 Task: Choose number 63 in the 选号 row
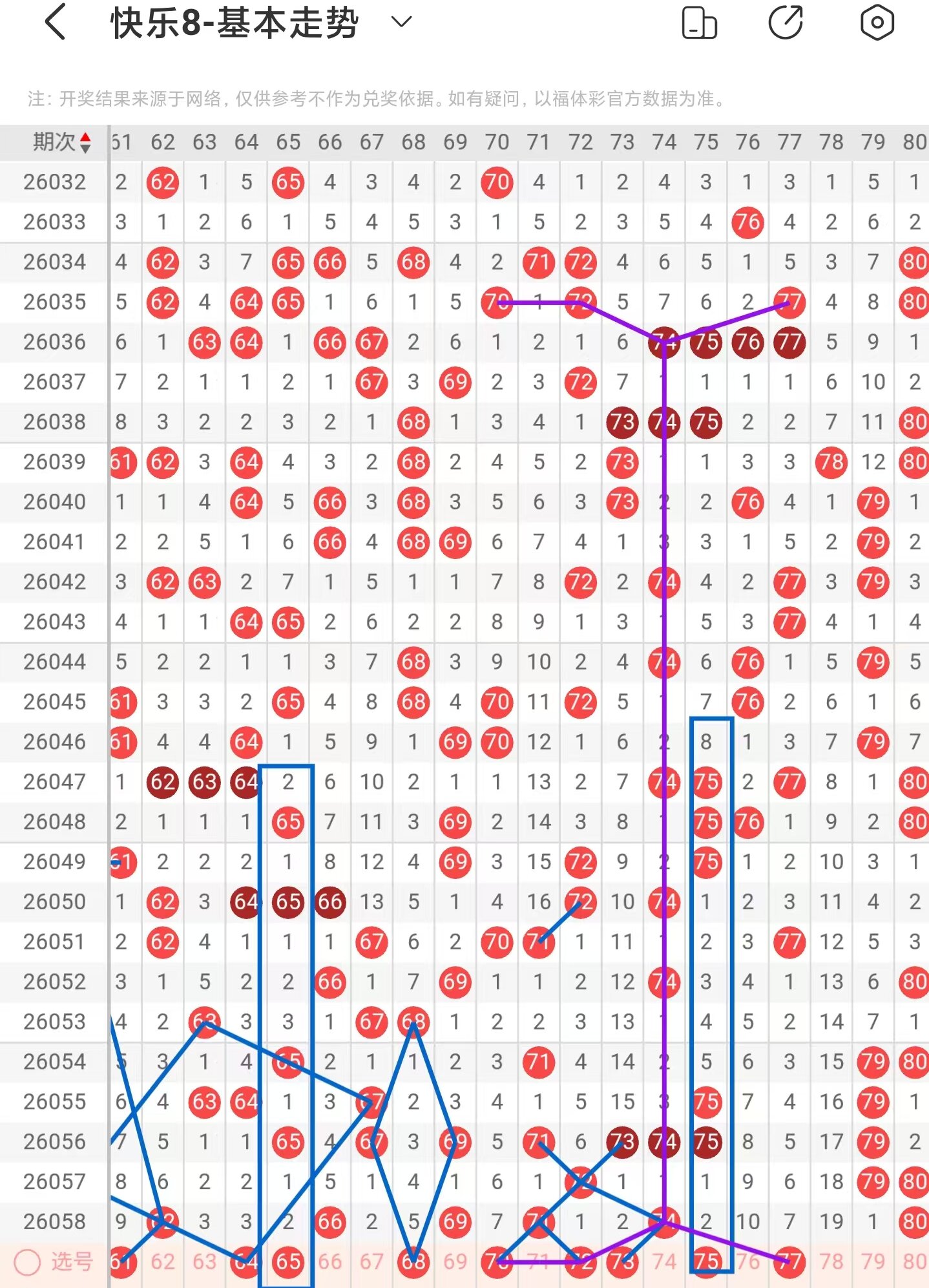(x=205, y=1262)
